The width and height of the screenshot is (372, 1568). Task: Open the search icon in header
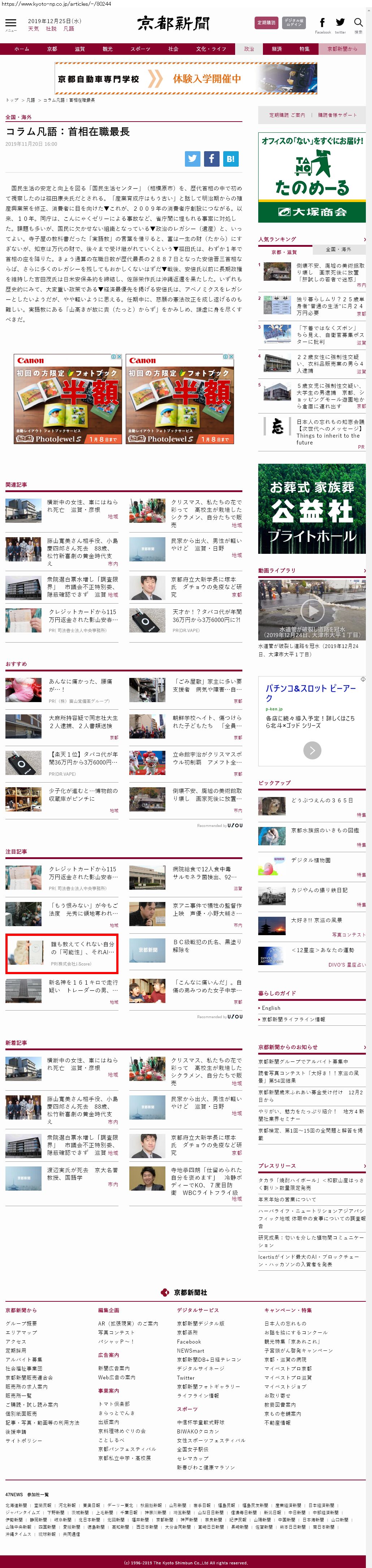coord(358,24)
